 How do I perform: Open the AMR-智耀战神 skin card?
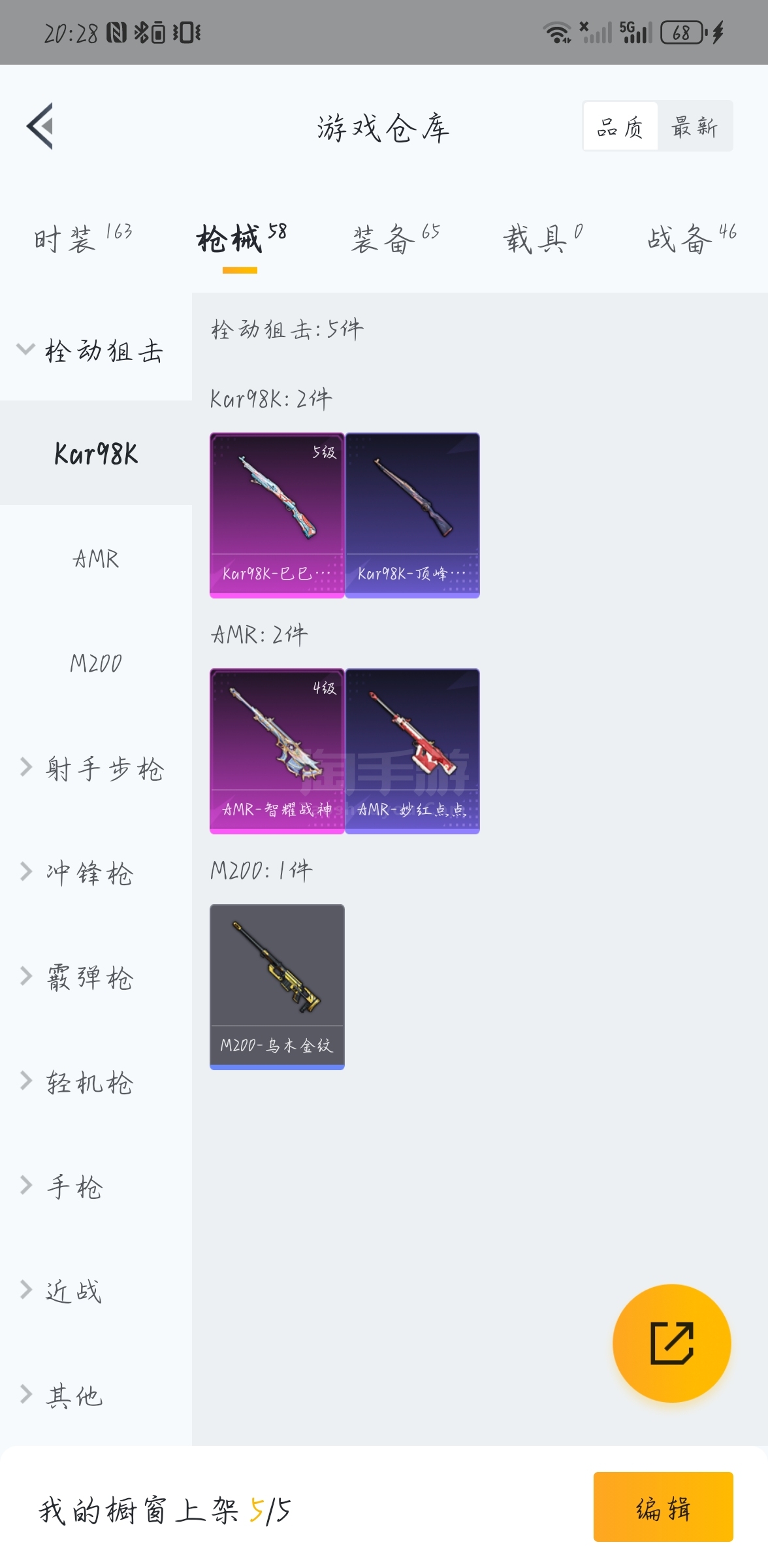click(277, 751)
